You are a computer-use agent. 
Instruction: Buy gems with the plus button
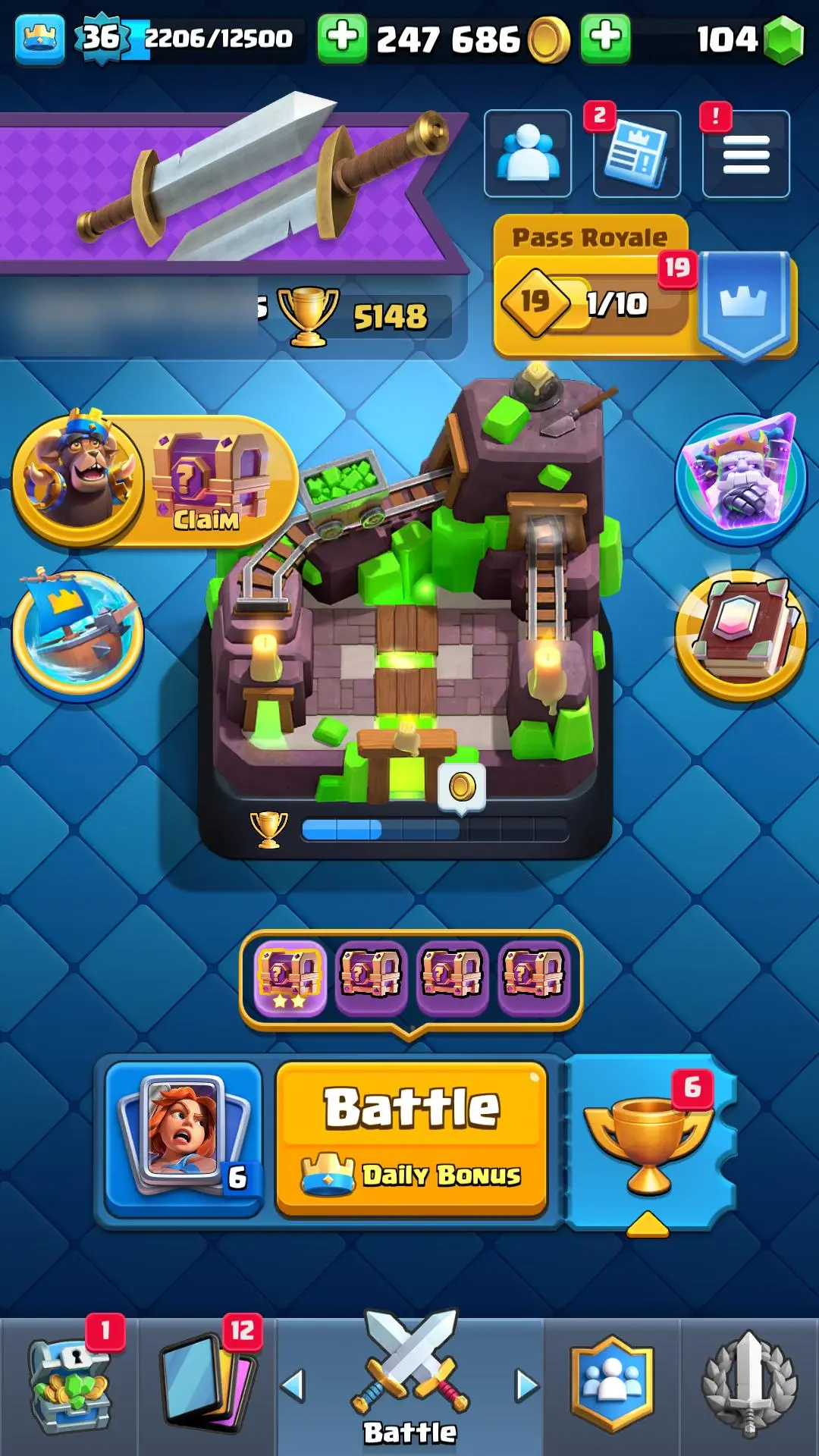[604, 38]
